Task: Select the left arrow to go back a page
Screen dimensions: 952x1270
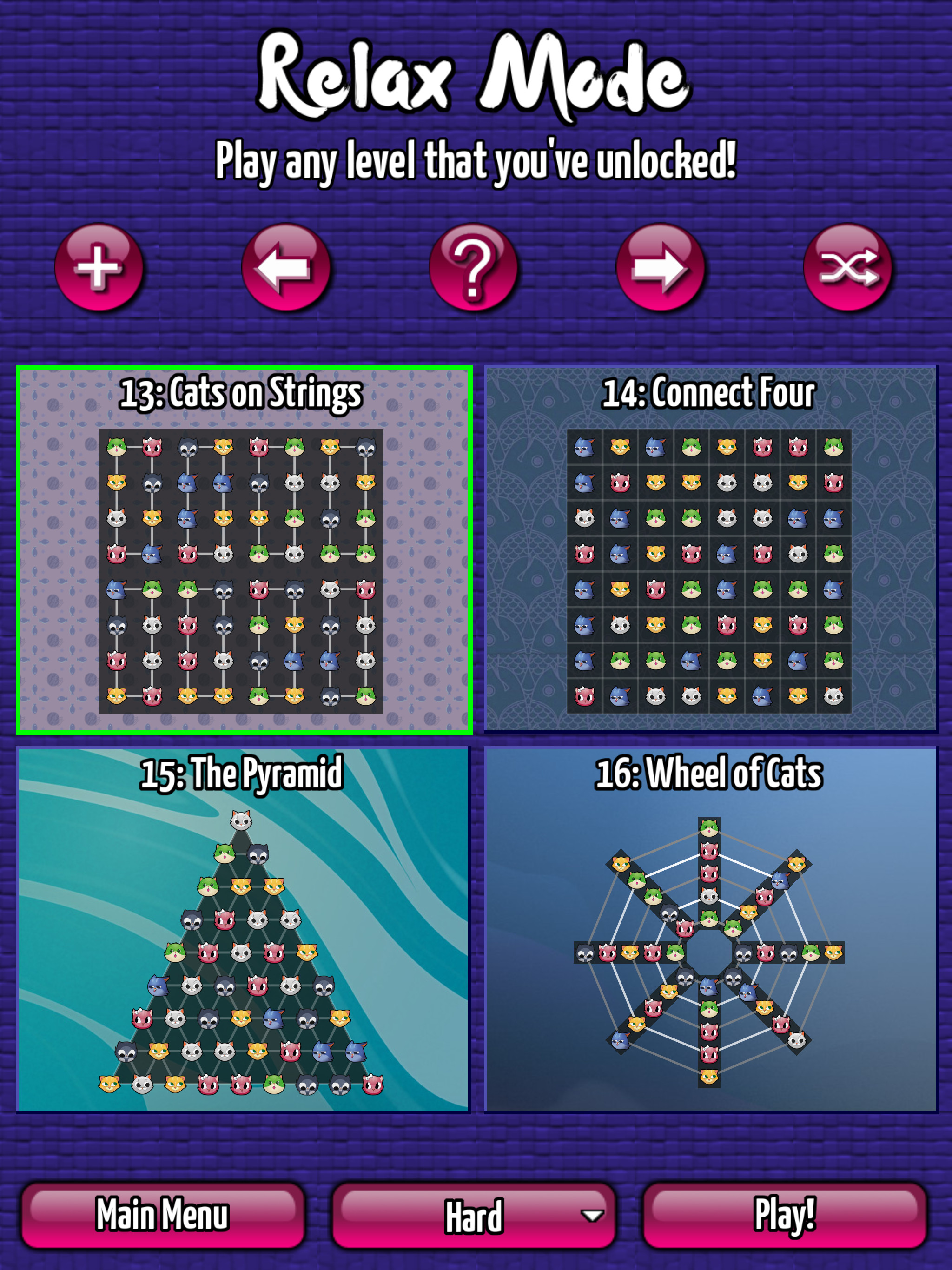Action: tap(285, 270)
